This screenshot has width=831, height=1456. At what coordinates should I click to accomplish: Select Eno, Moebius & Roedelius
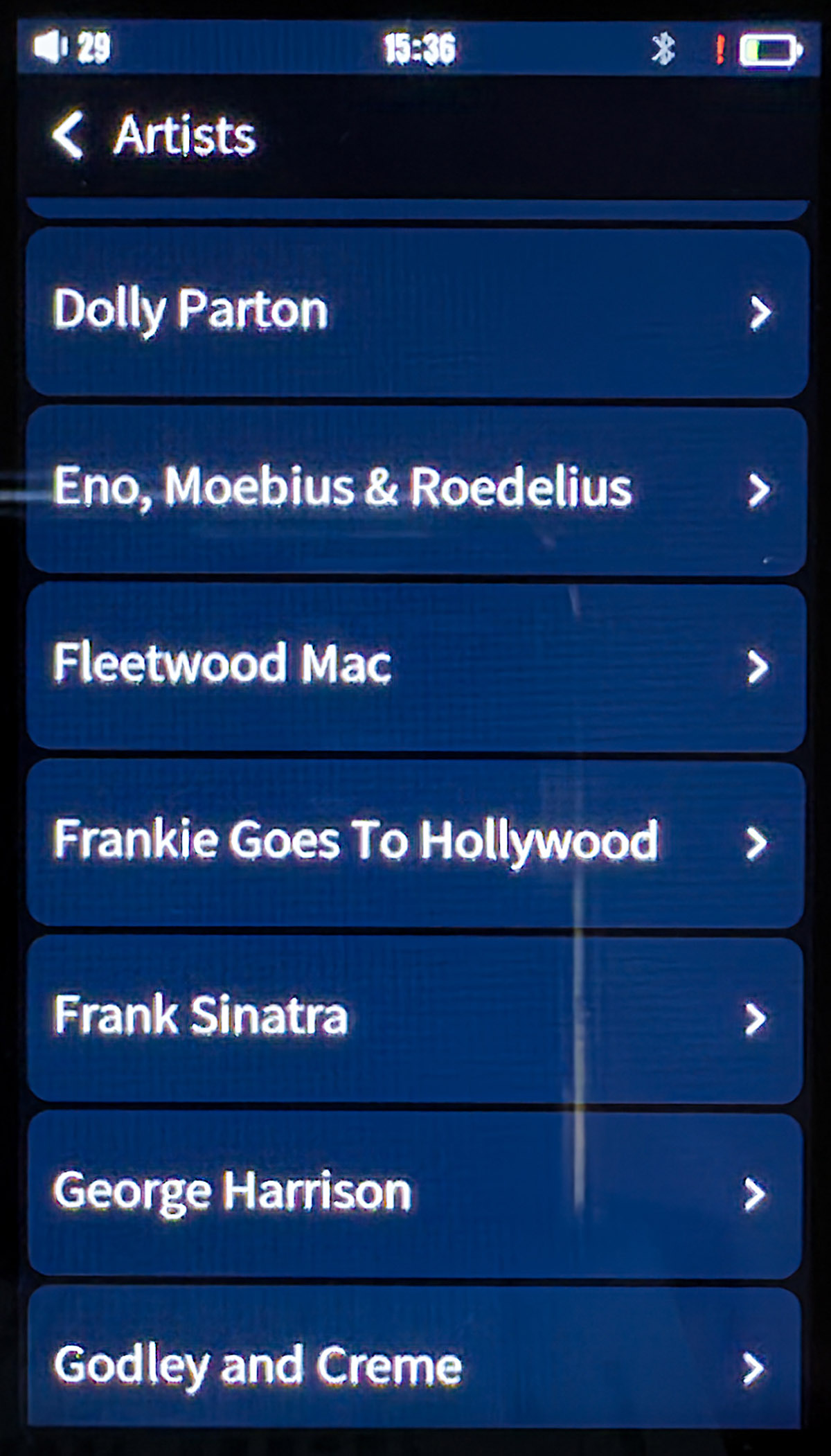coord(417,489)
